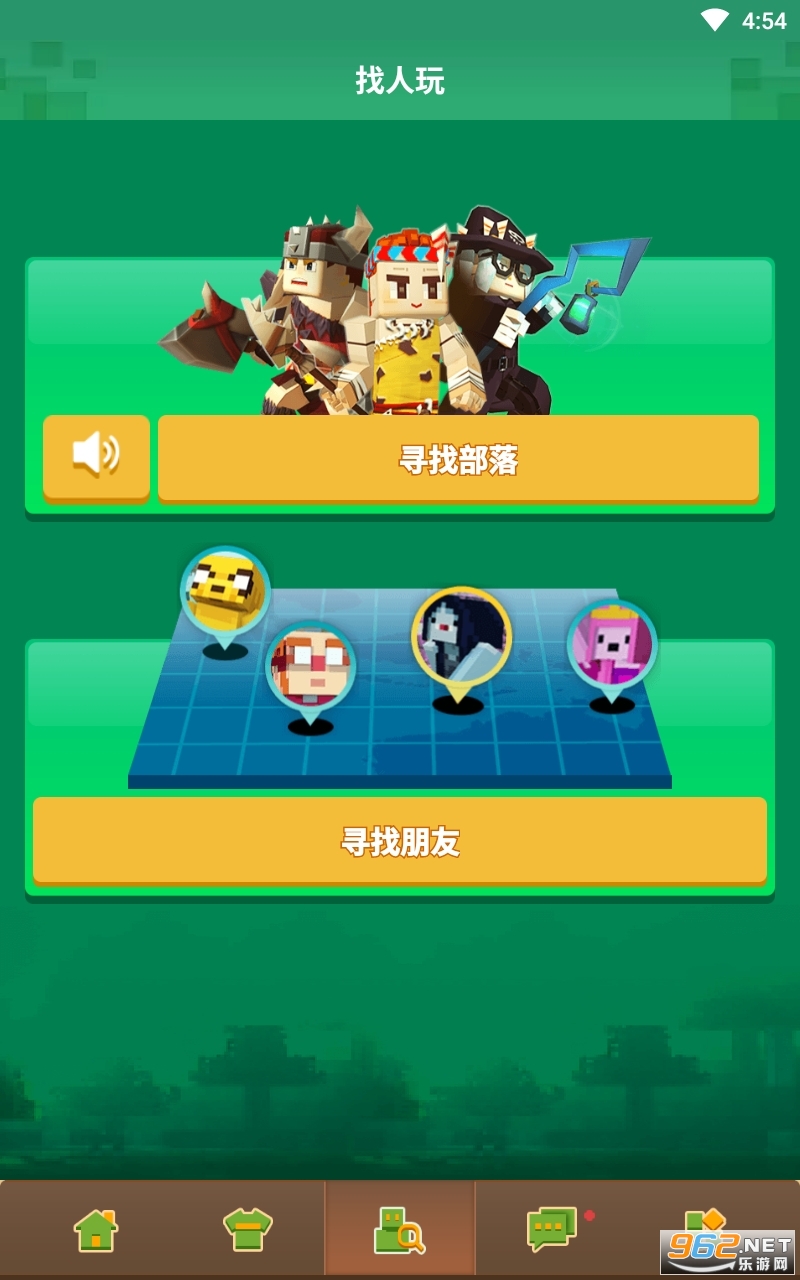
Task: Open the outfit shirt tab
Action: pyautogui.click(x=247, y=1230)
